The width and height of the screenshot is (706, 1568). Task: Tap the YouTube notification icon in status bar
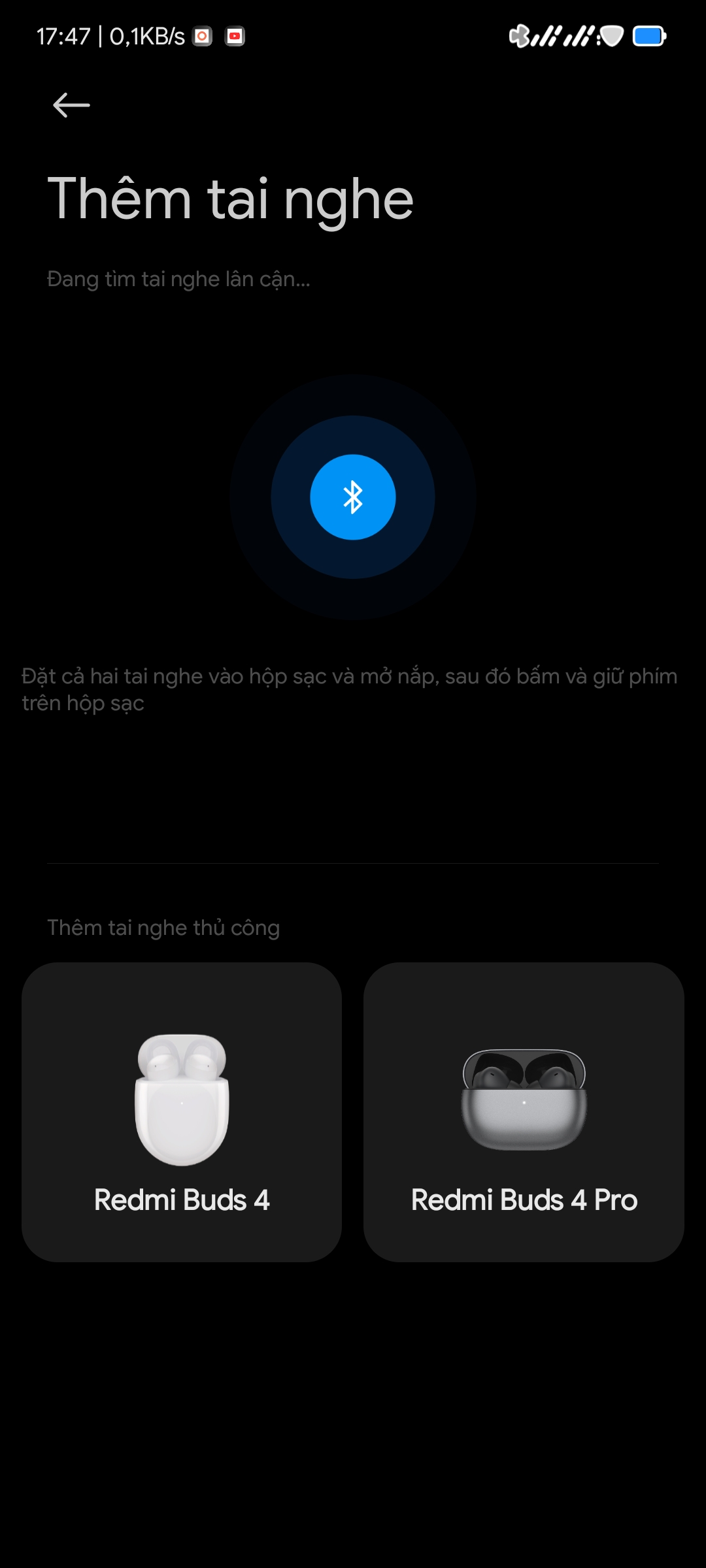coord(235,36)
